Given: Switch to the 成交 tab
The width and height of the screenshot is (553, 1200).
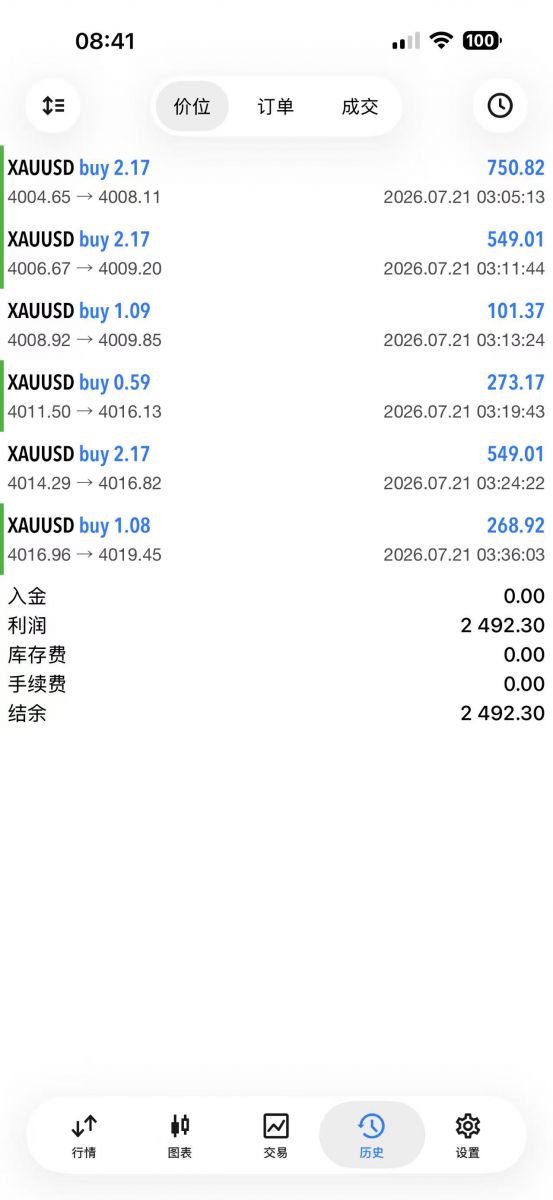Looking at the screenshot, I should [x=360, y=106].
